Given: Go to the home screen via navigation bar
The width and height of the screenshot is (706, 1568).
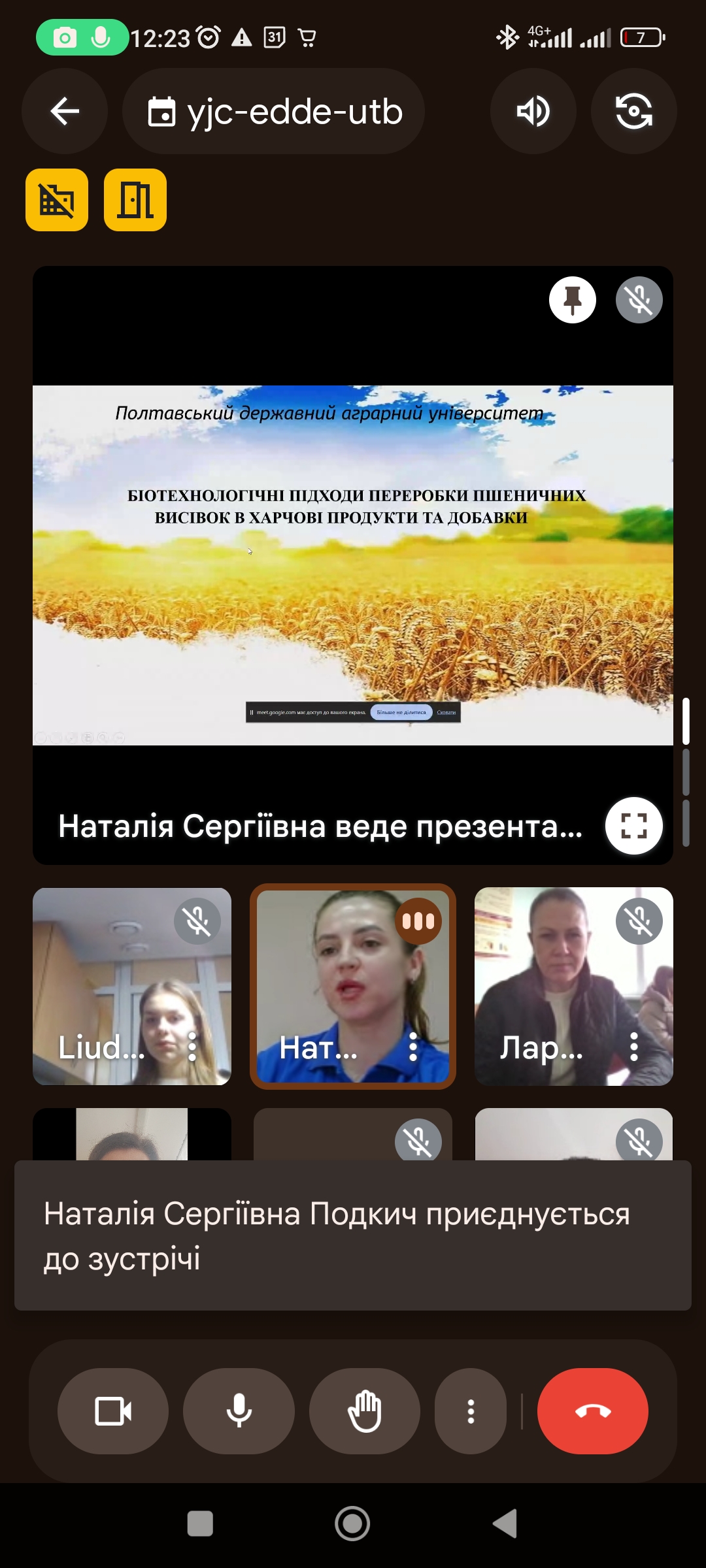Looking at the screenshot, I should click(x=352, y=1524).
